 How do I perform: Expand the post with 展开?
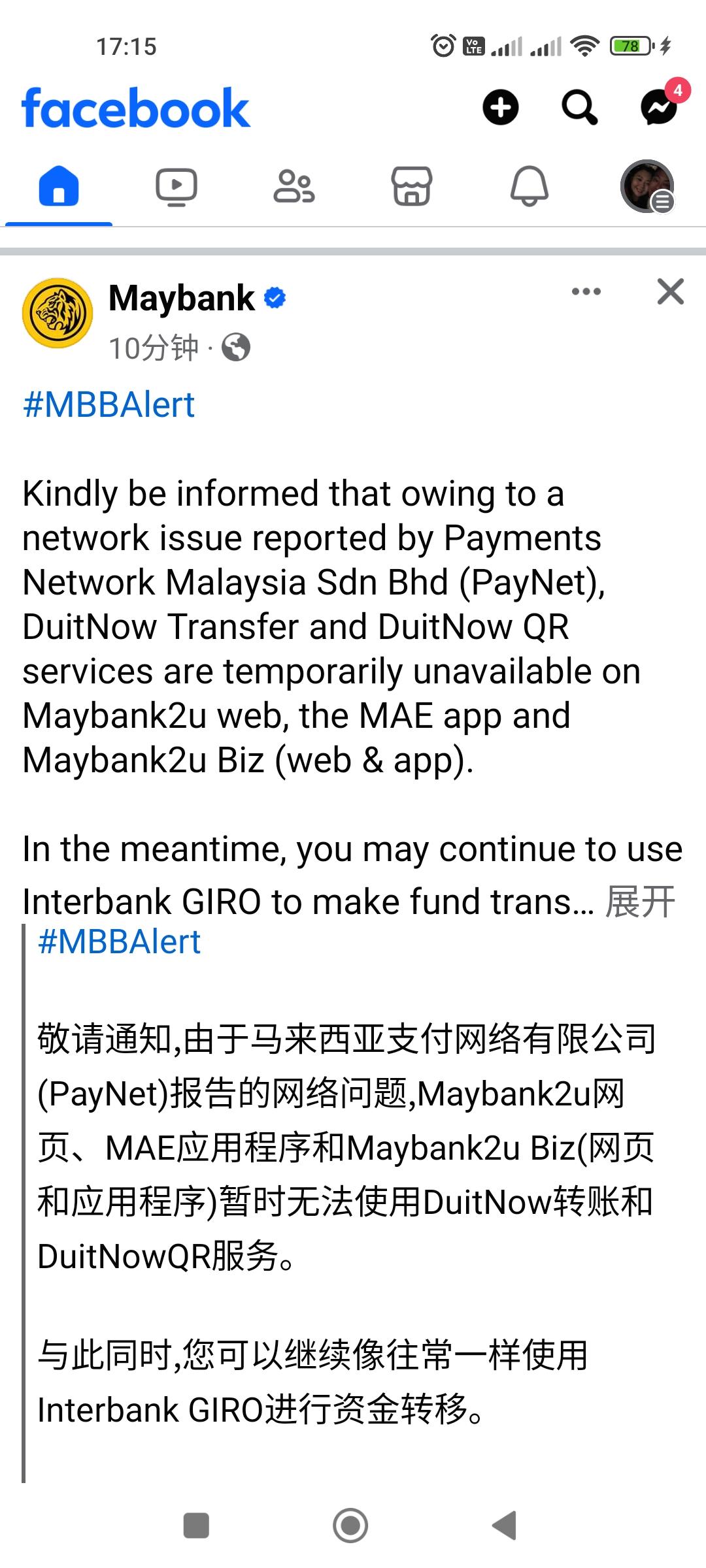(641, 902)
